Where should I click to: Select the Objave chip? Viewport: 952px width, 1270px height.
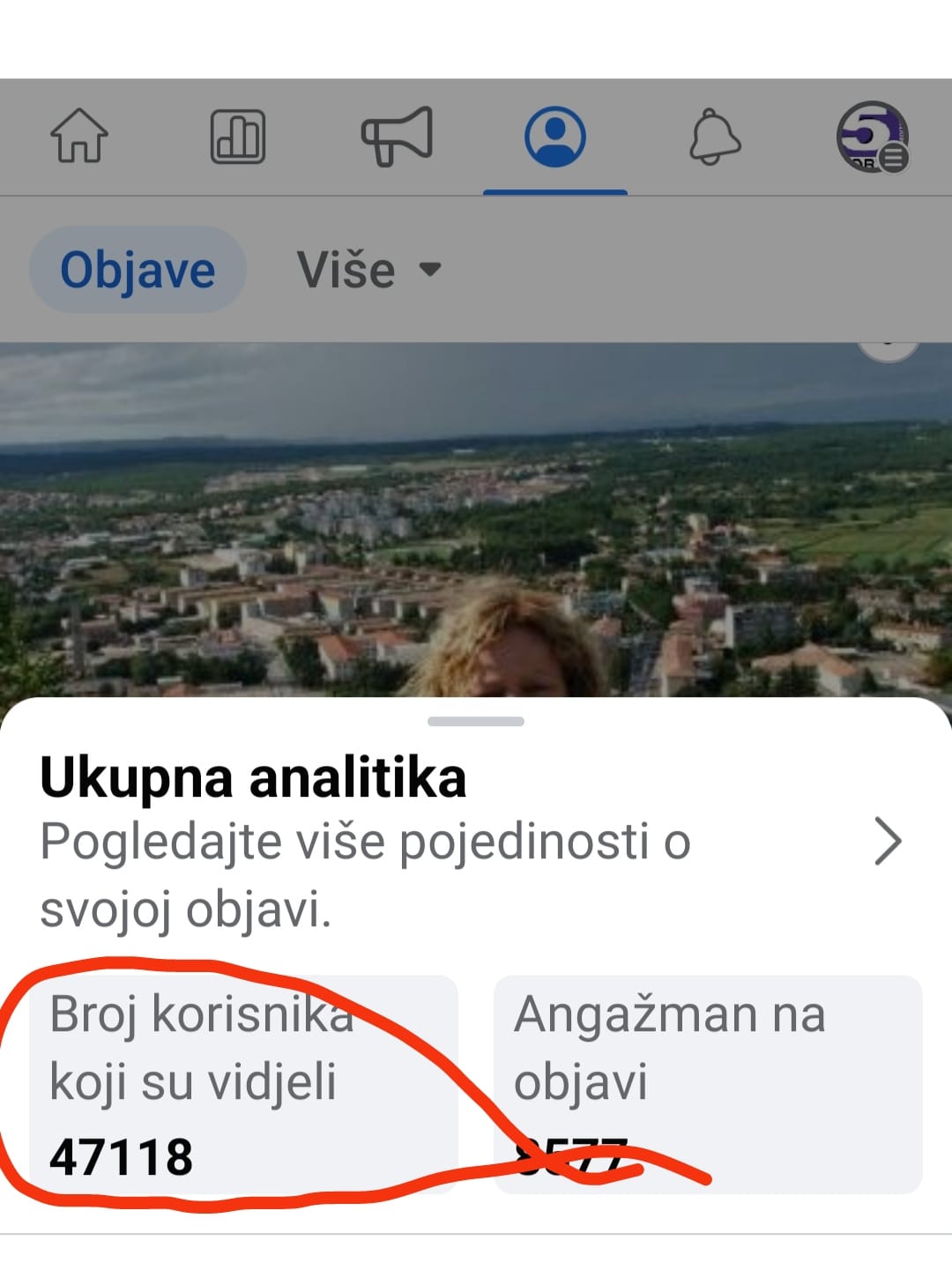tap(138, 270)
